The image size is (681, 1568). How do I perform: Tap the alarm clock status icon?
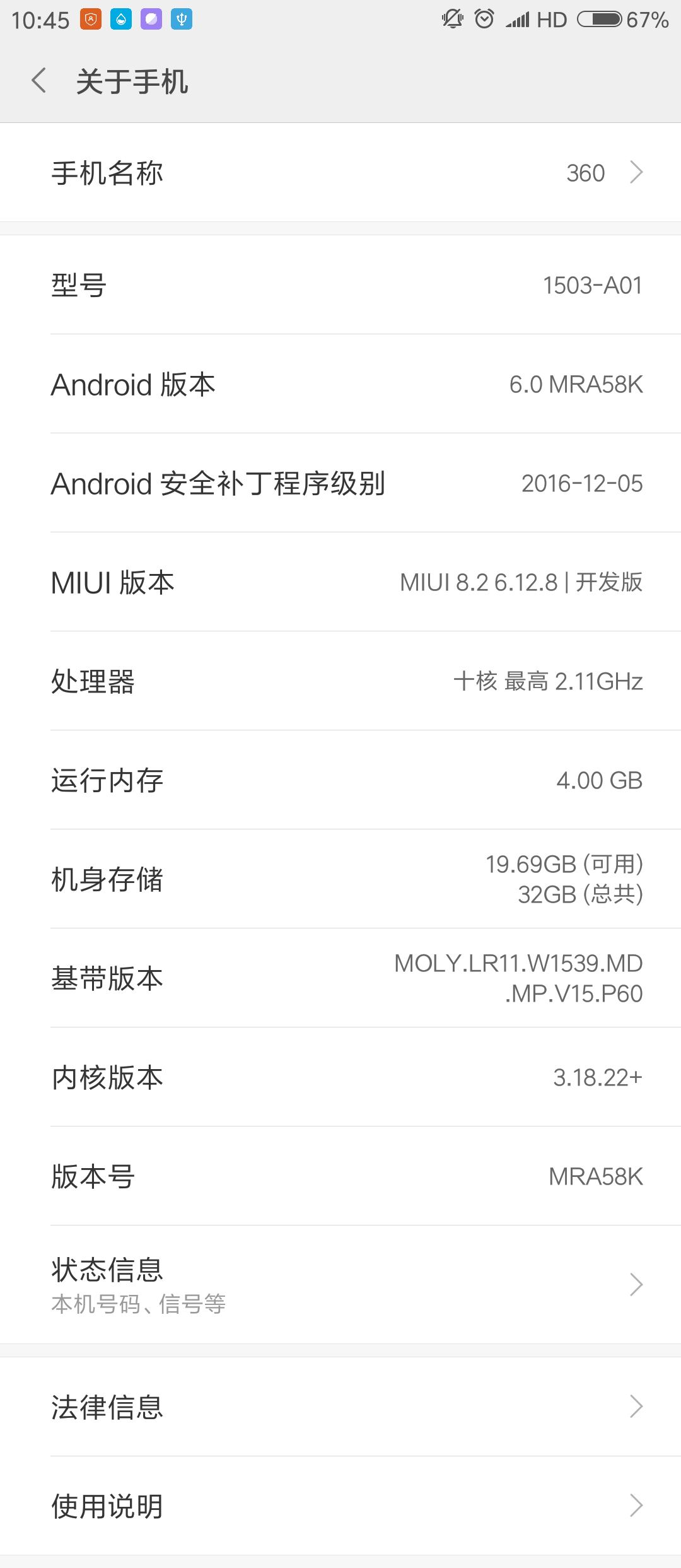tap(482, 19)
